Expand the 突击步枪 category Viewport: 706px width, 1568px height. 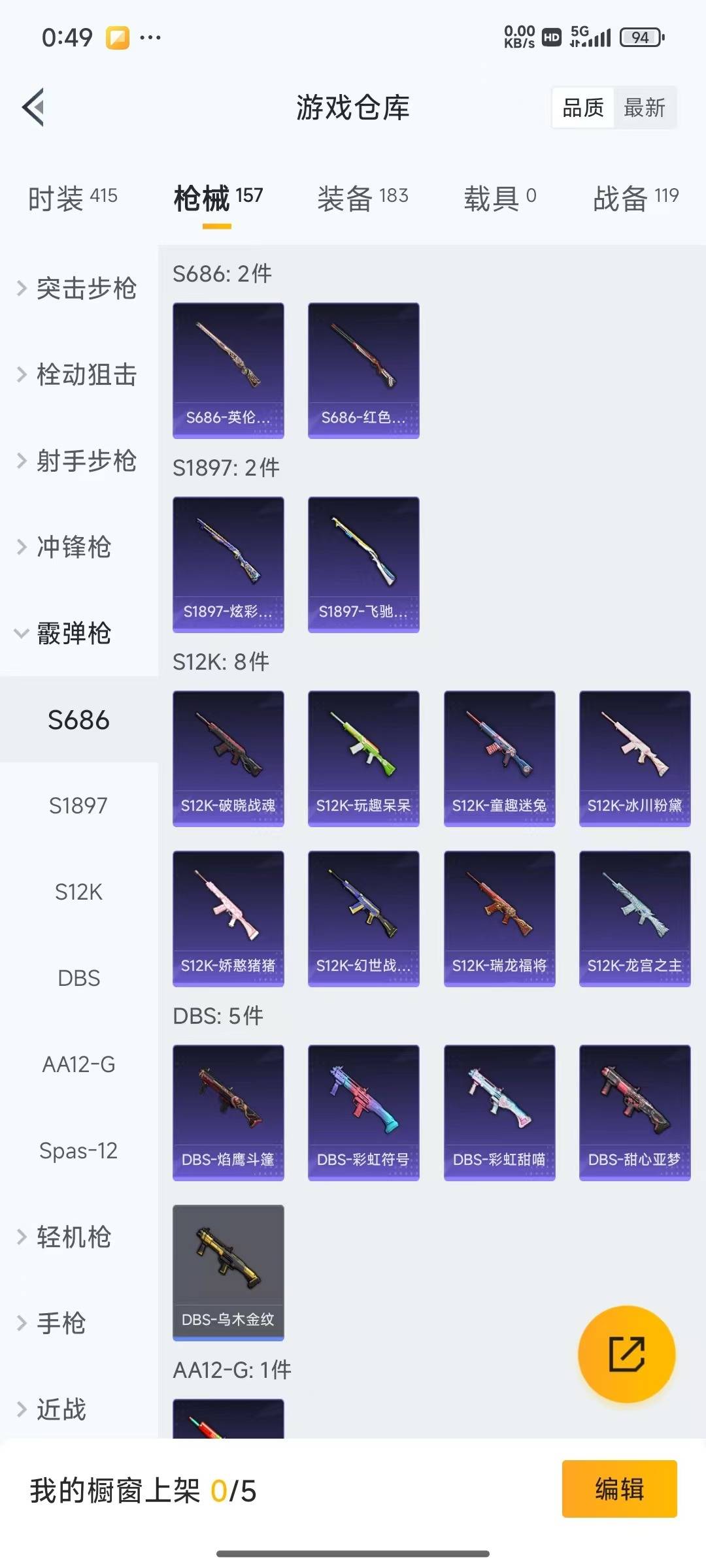pyautogui.click(x=78, y=288)
